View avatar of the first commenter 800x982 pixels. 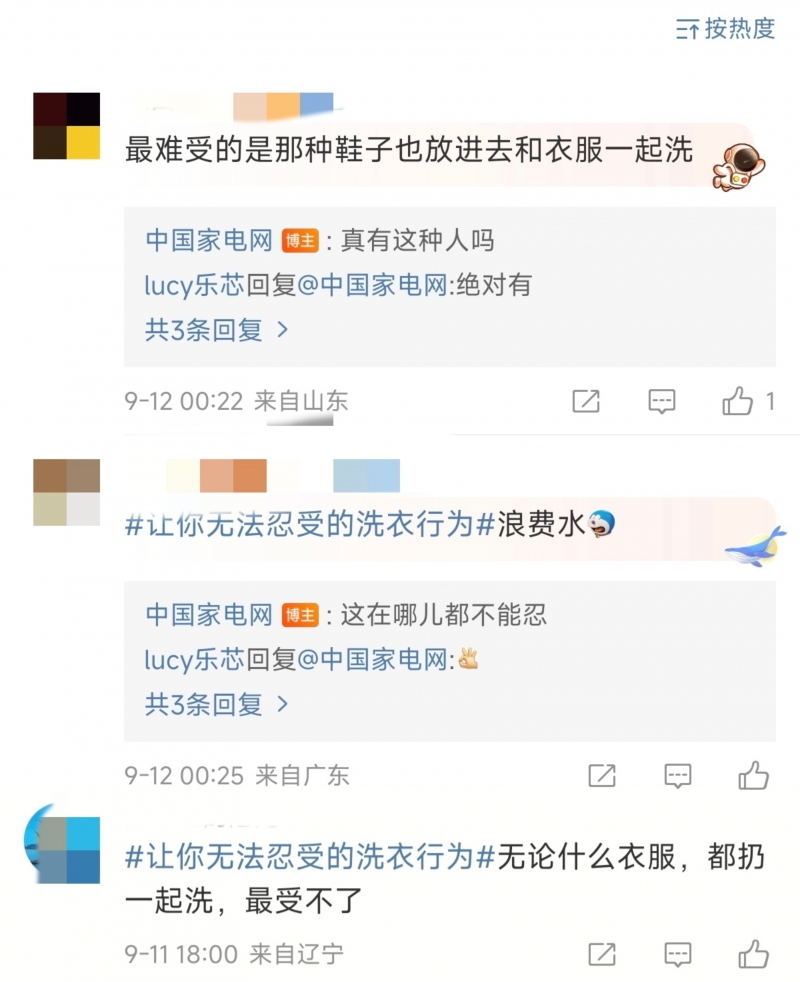[66, 126]
